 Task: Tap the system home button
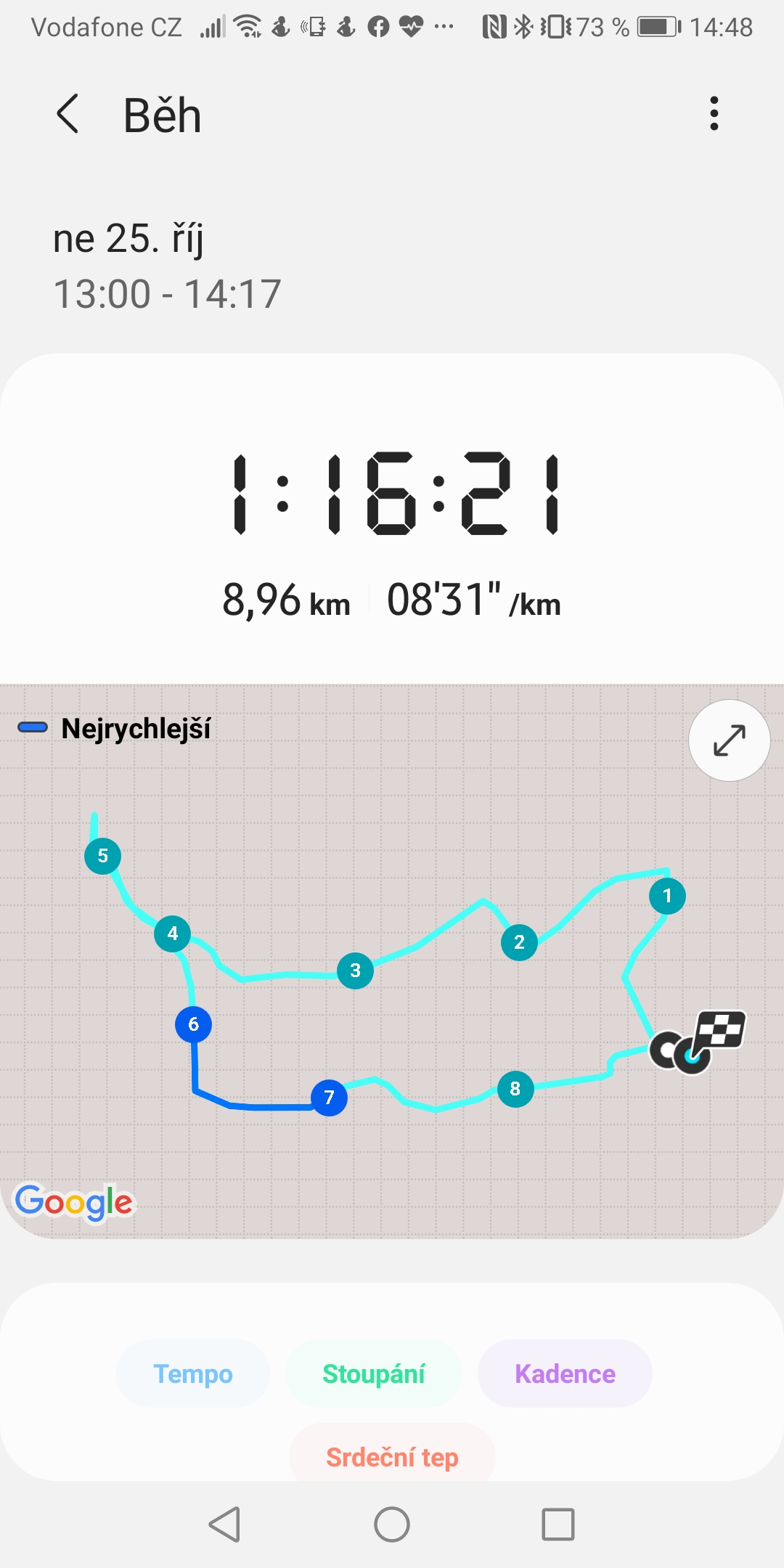[x=392, y=1524]
